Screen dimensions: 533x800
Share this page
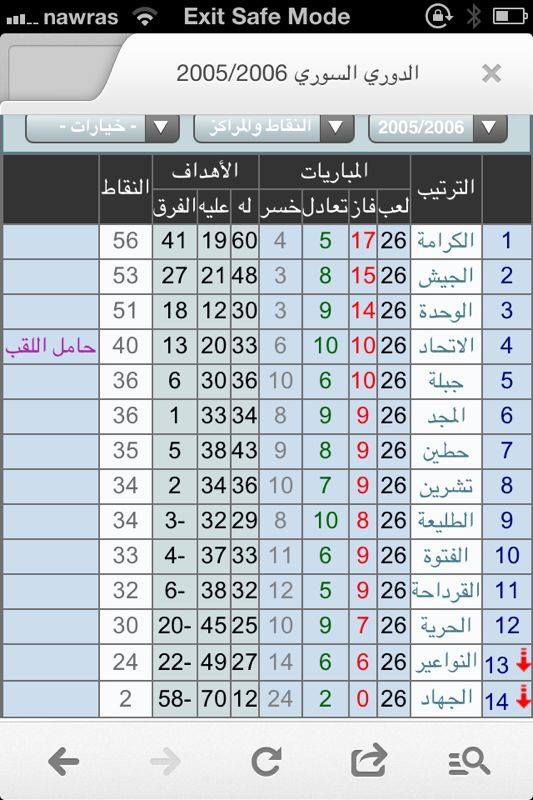(369, 761)
